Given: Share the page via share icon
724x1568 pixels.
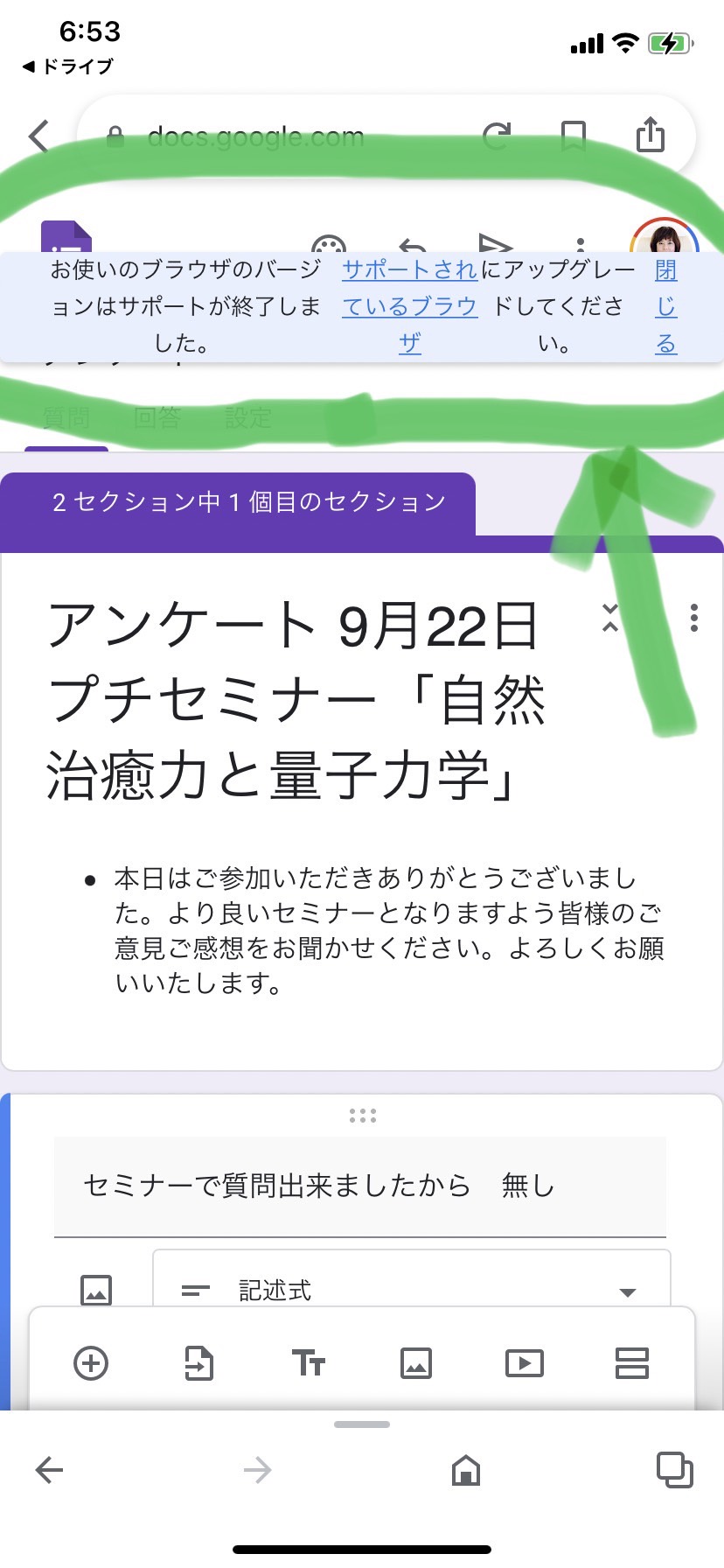Looking at the screenshot, I should [x=650, y=135].
